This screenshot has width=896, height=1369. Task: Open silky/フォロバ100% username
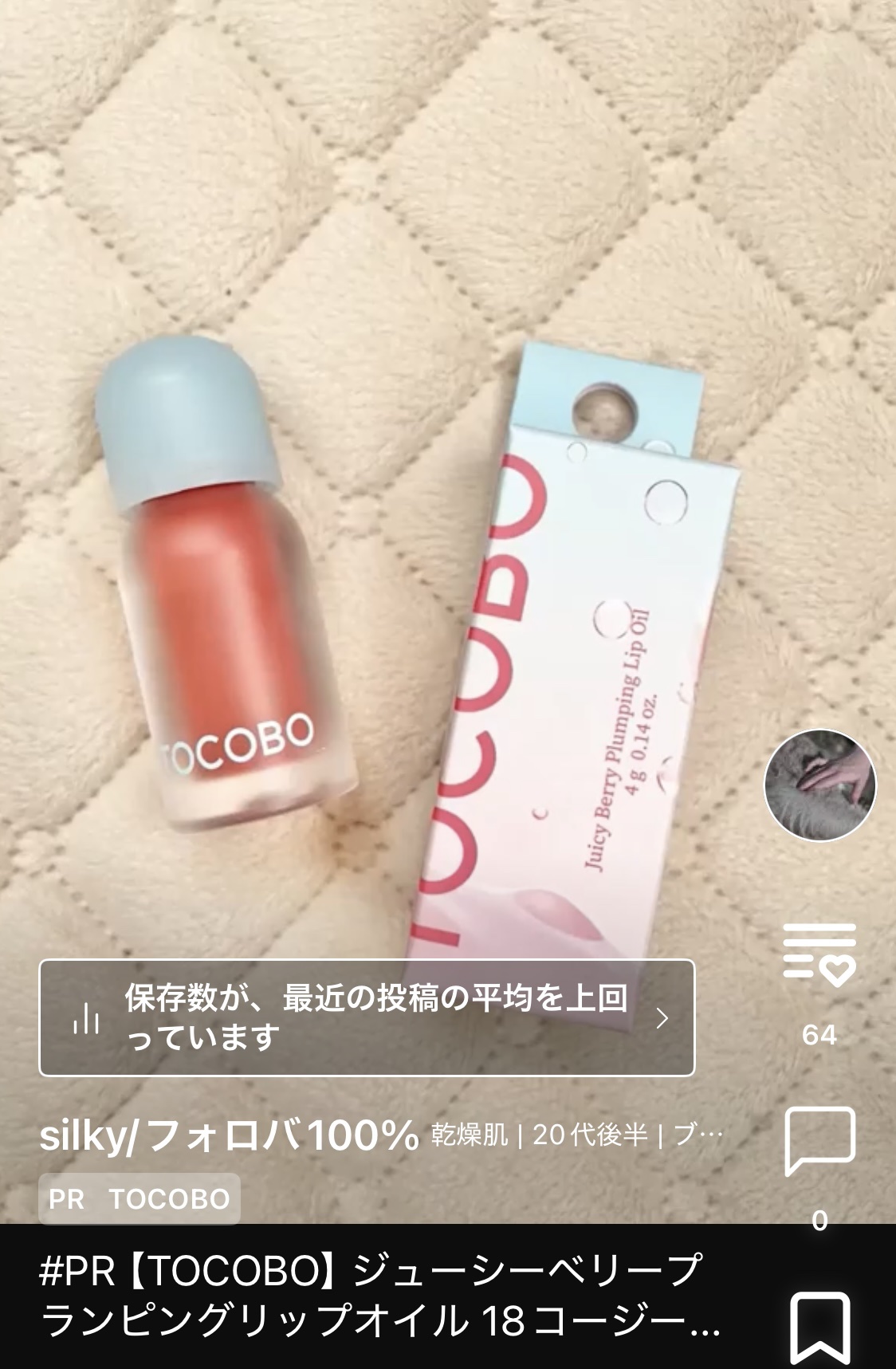pyautogui.click(x=229, y=1135)
